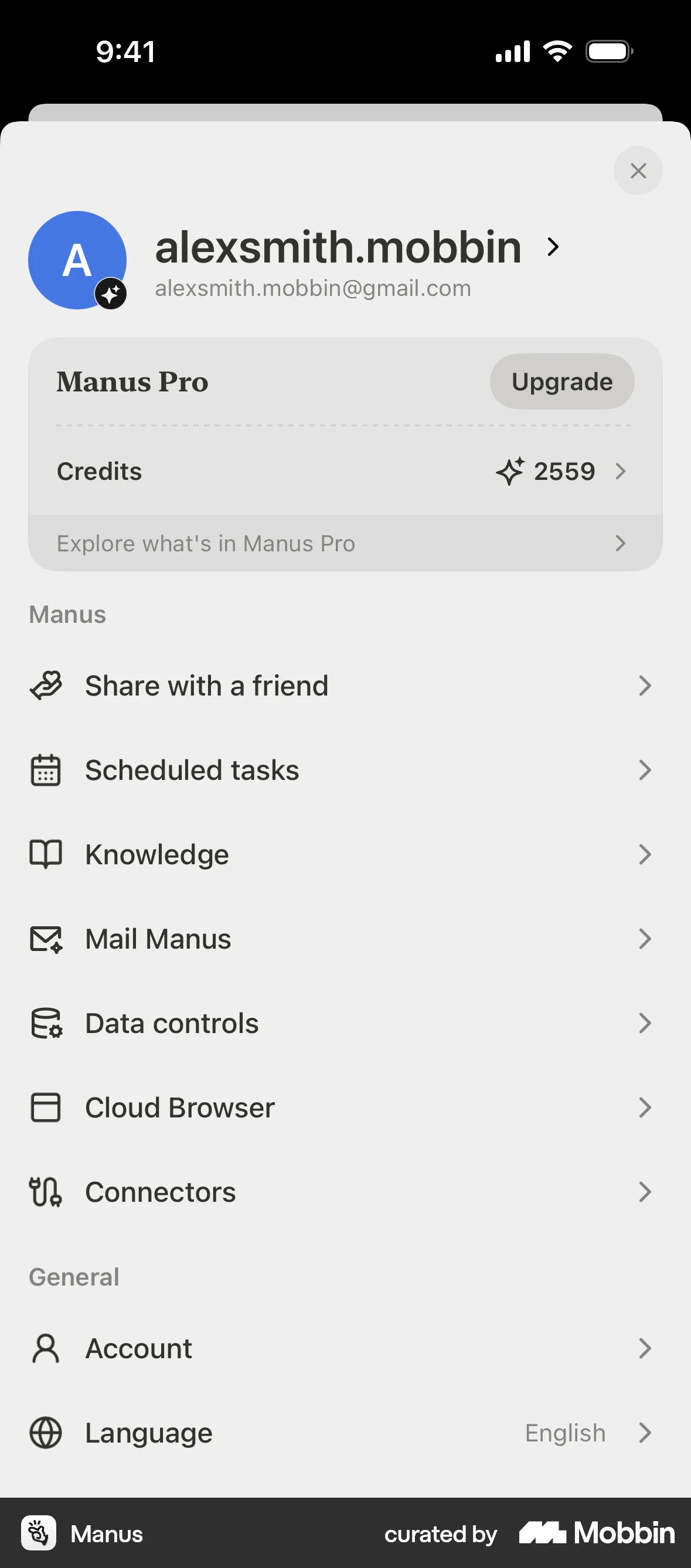
Task: Select the Data controls database icon
Action: pyautogui.click(x=46, y=1023)
